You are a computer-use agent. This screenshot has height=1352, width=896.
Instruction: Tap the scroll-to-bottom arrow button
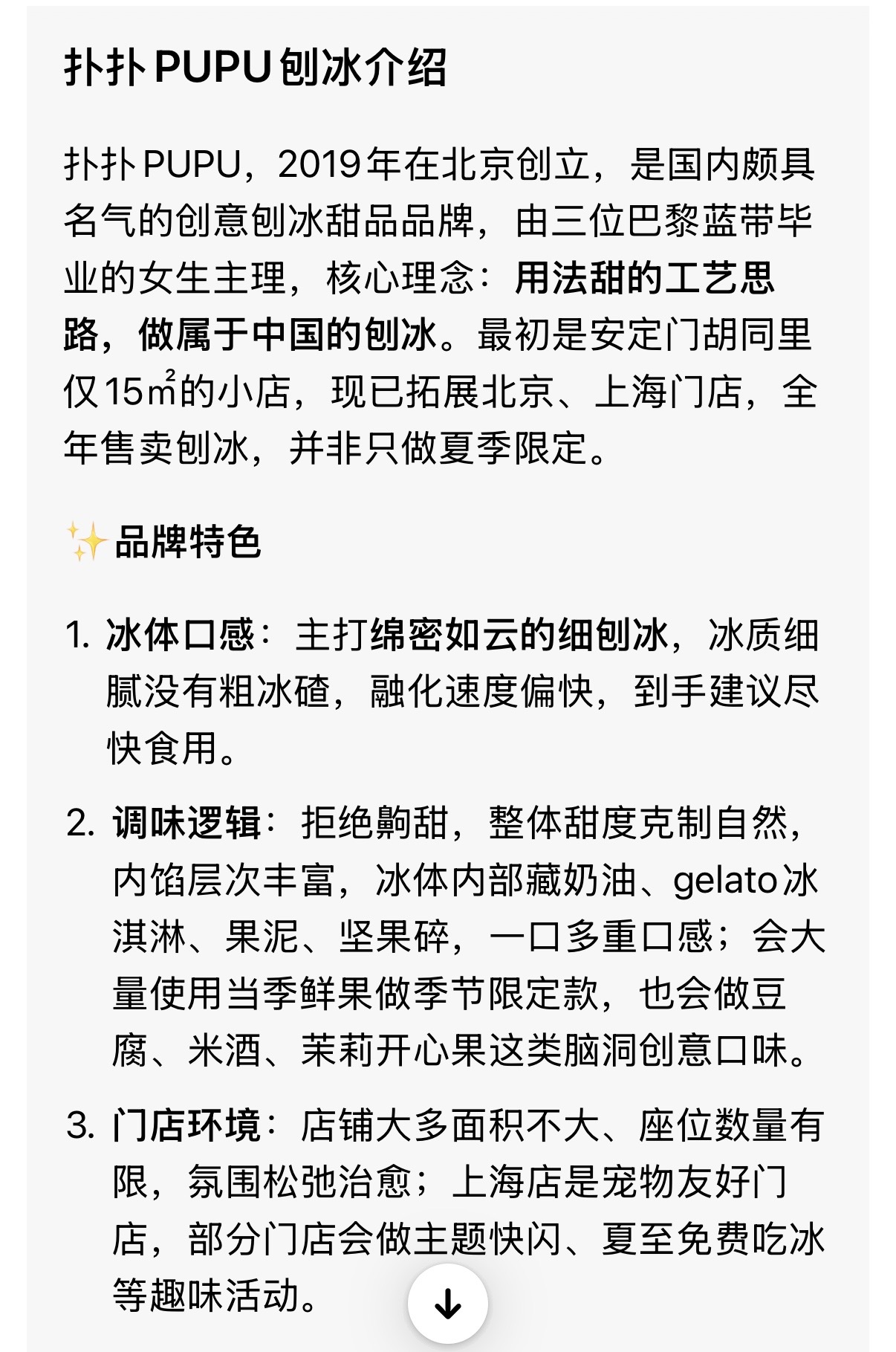coord(447,1303)
